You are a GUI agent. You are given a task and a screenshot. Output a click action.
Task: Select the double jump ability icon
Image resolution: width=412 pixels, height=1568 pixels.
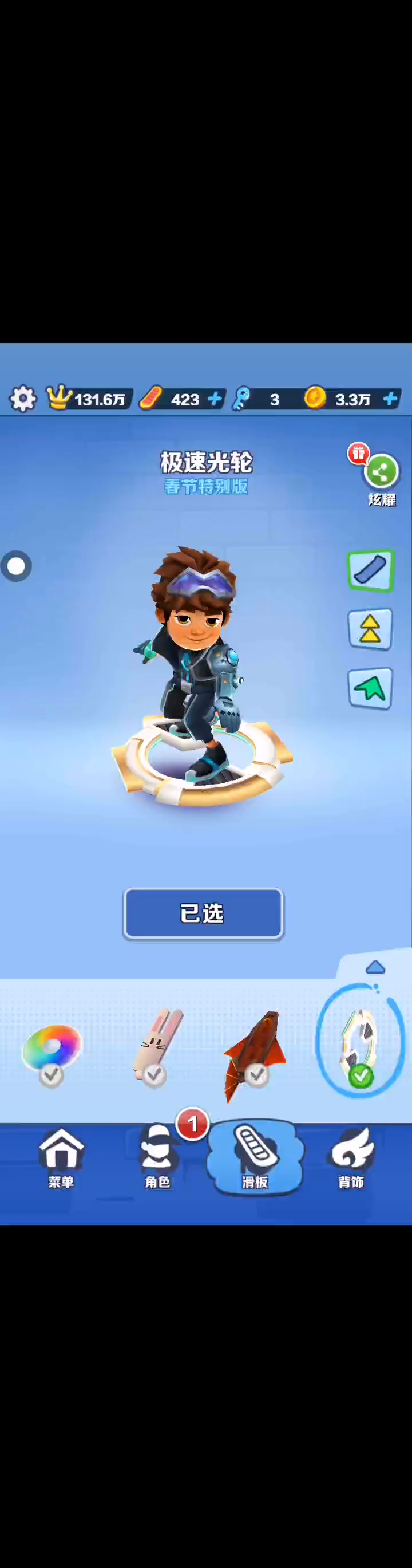pos(370,629)
